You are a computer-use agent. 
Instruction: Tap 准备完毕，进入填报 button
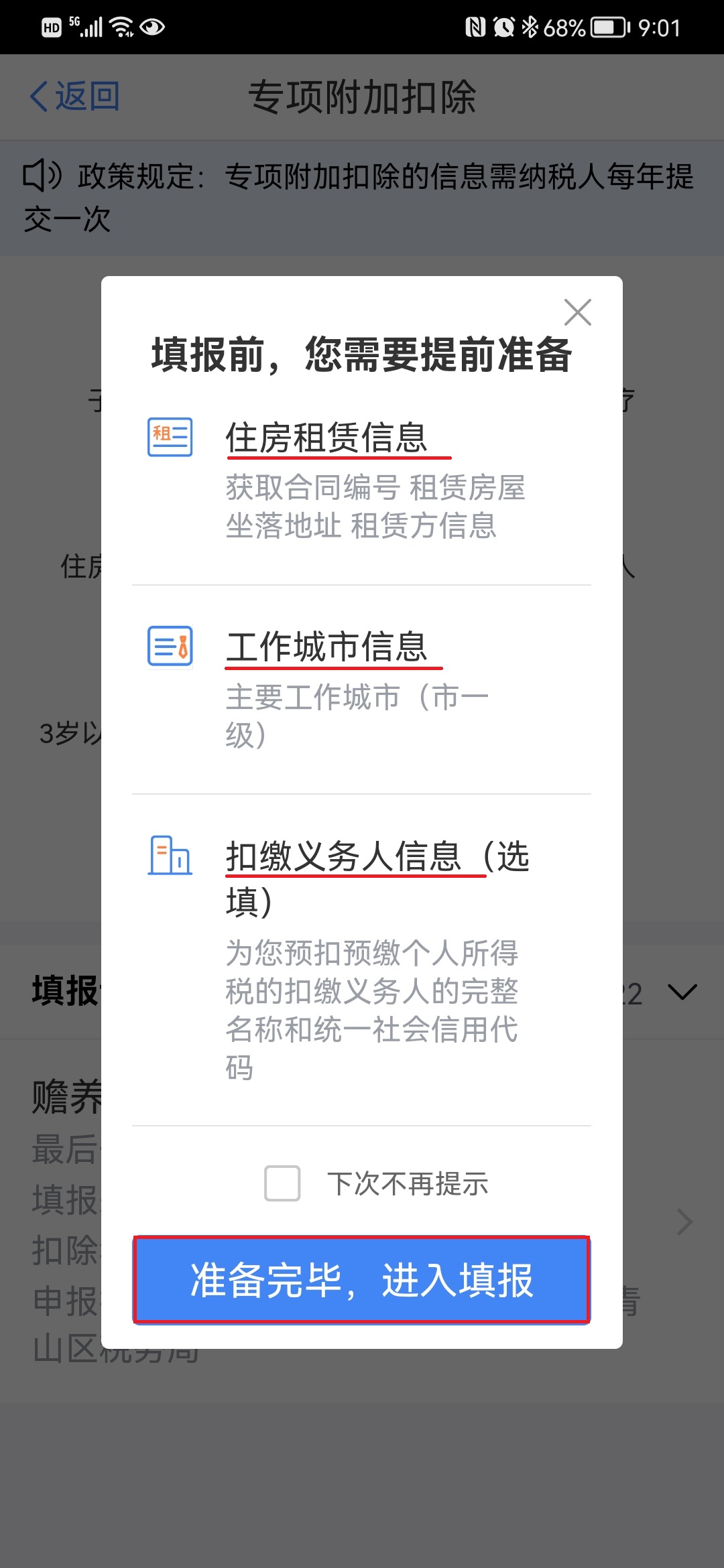(361, 1280)
